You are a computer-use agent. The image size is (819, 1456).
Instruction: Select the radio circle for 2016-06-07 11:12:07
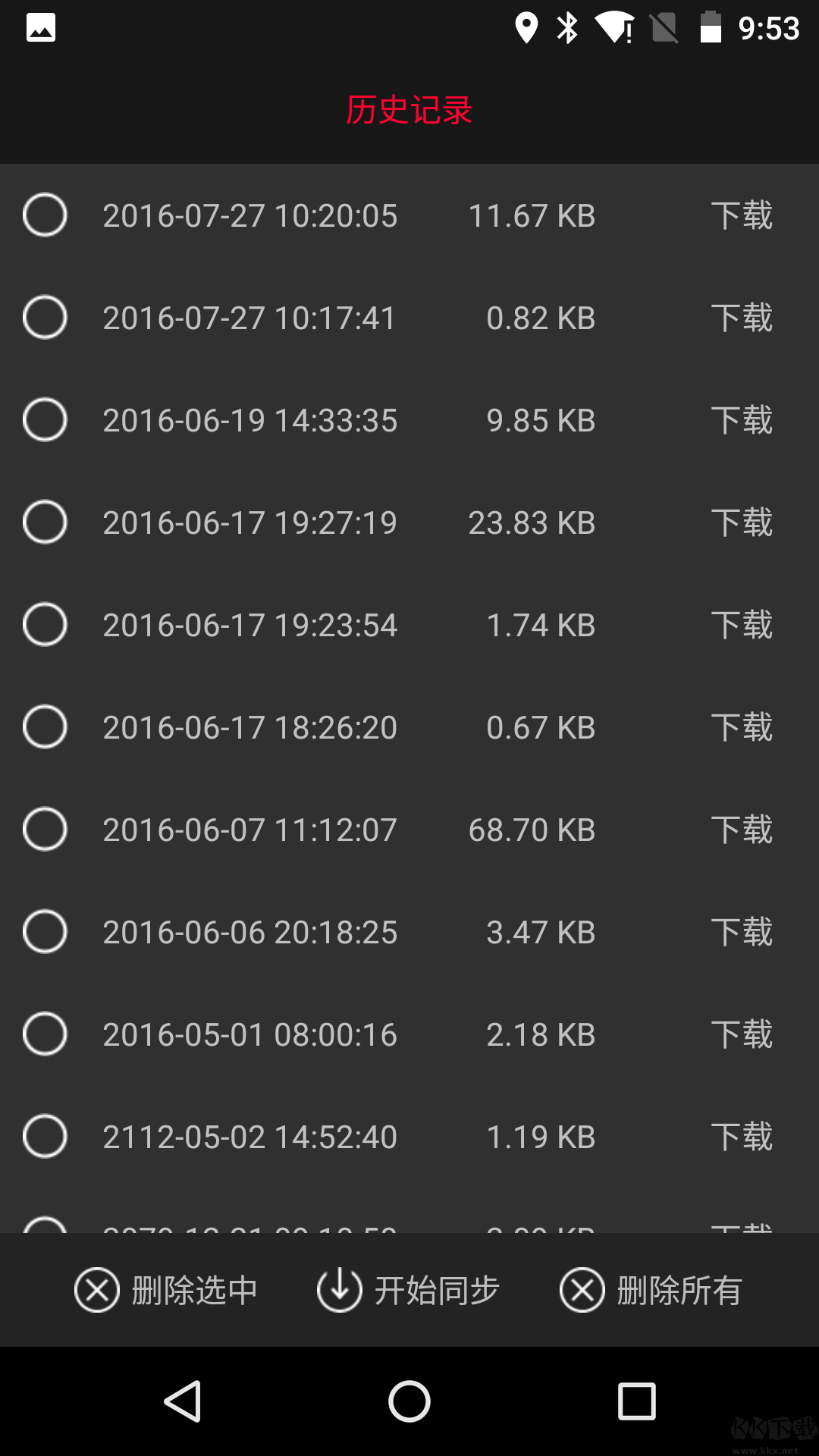coord(45,829)
